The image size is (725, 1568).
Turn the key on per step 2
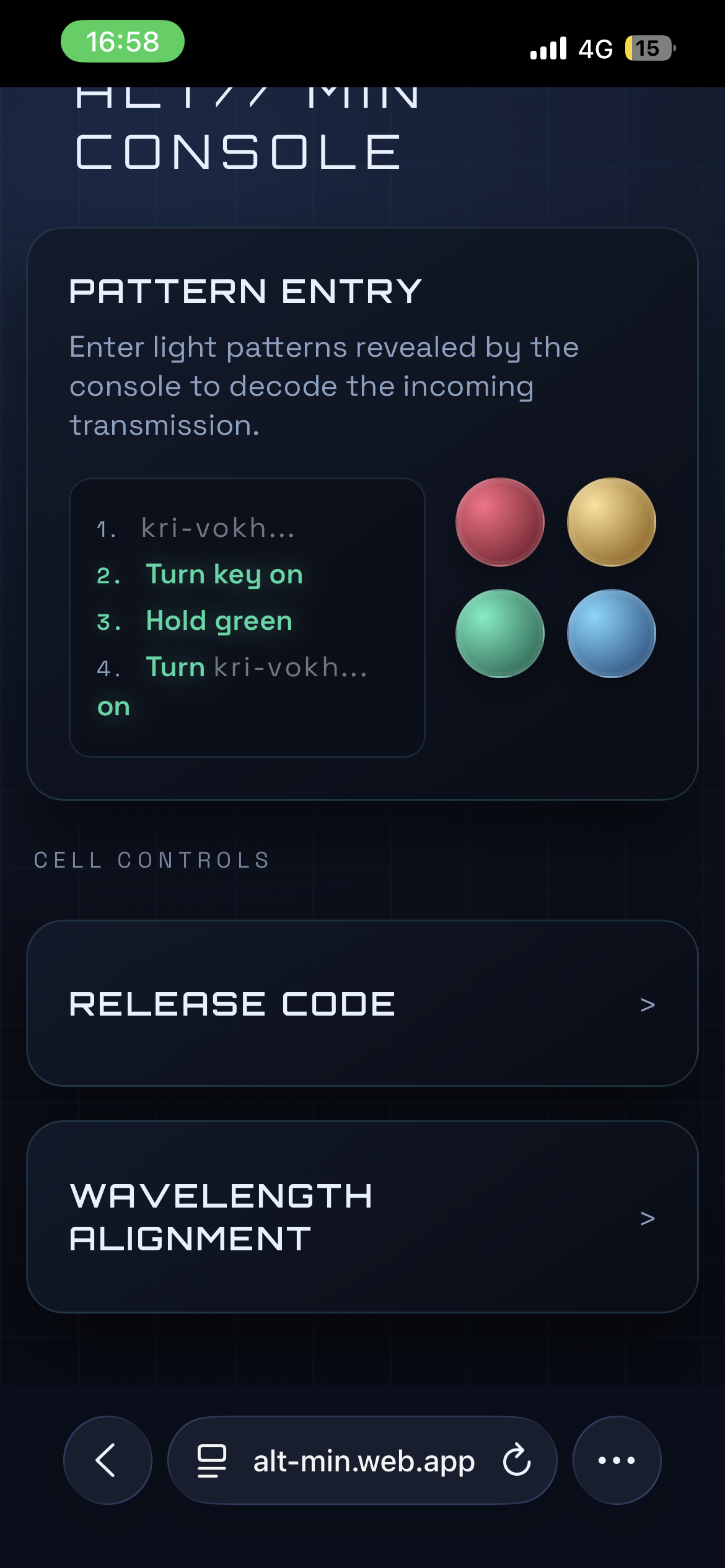(x=223, y=573)
